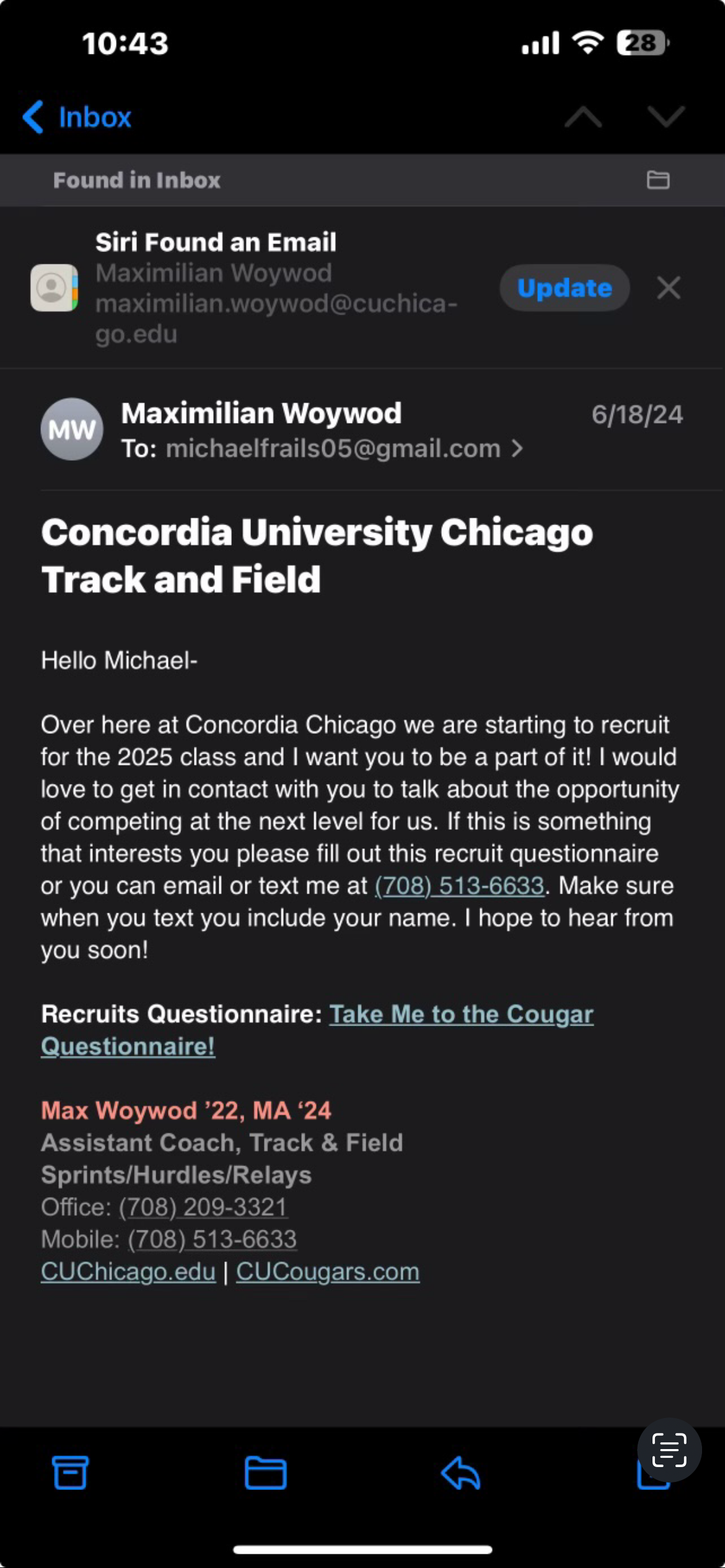725x1568 pixels.
Task: Tap the Live Text scan button
Action: pyautogui.click(x=669, y=1449)
